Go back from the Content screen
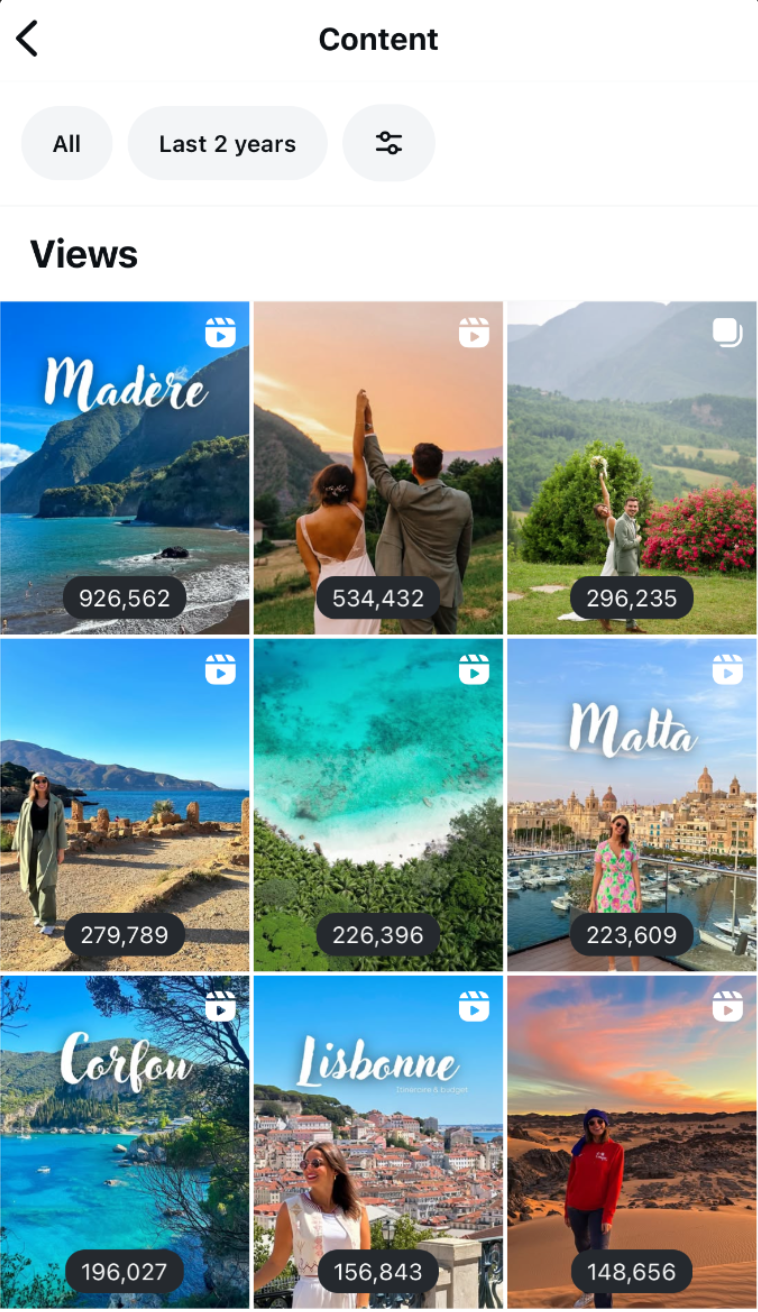The height and width of the screenshot is (1312, 758). click(x=27, y=39)
